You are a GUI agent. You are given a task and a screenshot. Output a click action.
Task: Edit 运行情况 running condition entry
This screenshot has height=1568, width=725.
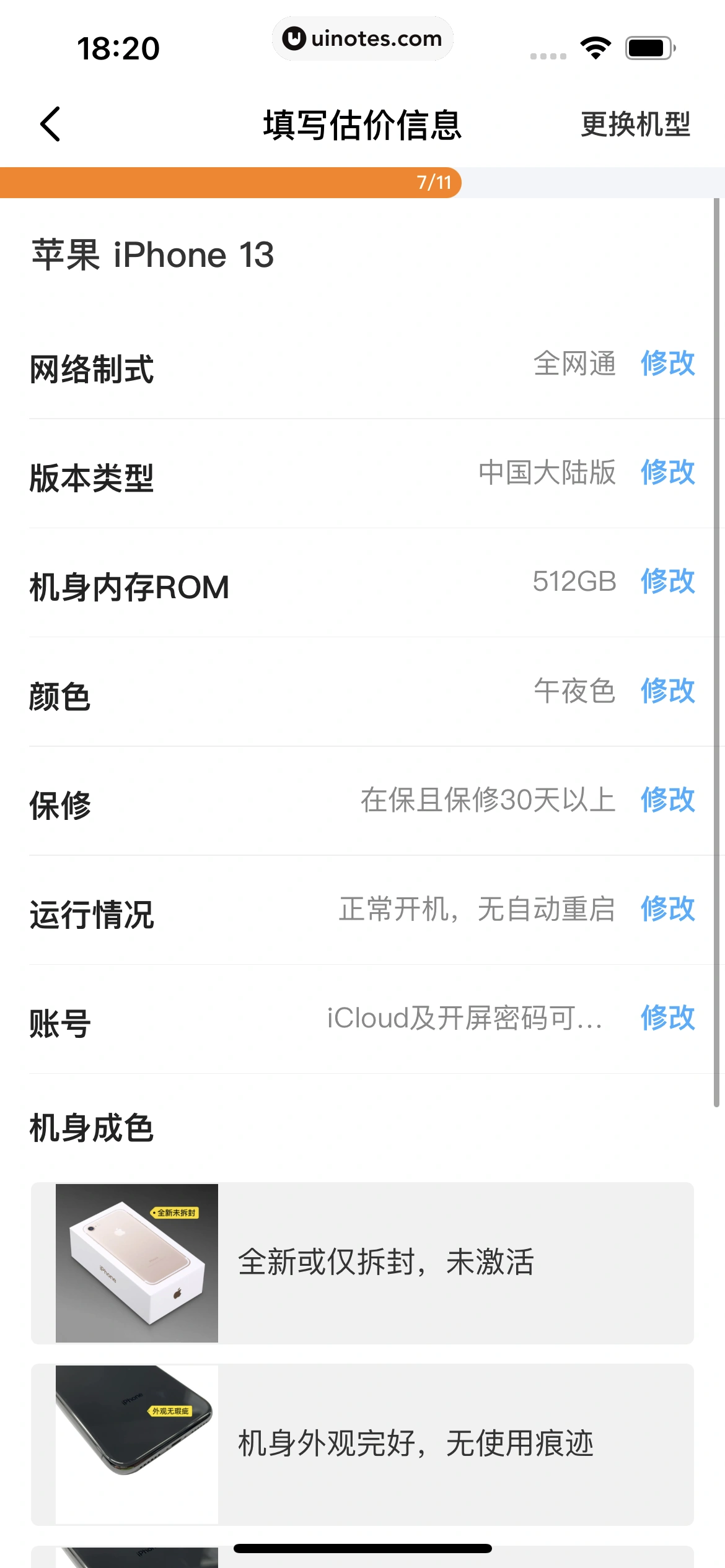[667, 910]
